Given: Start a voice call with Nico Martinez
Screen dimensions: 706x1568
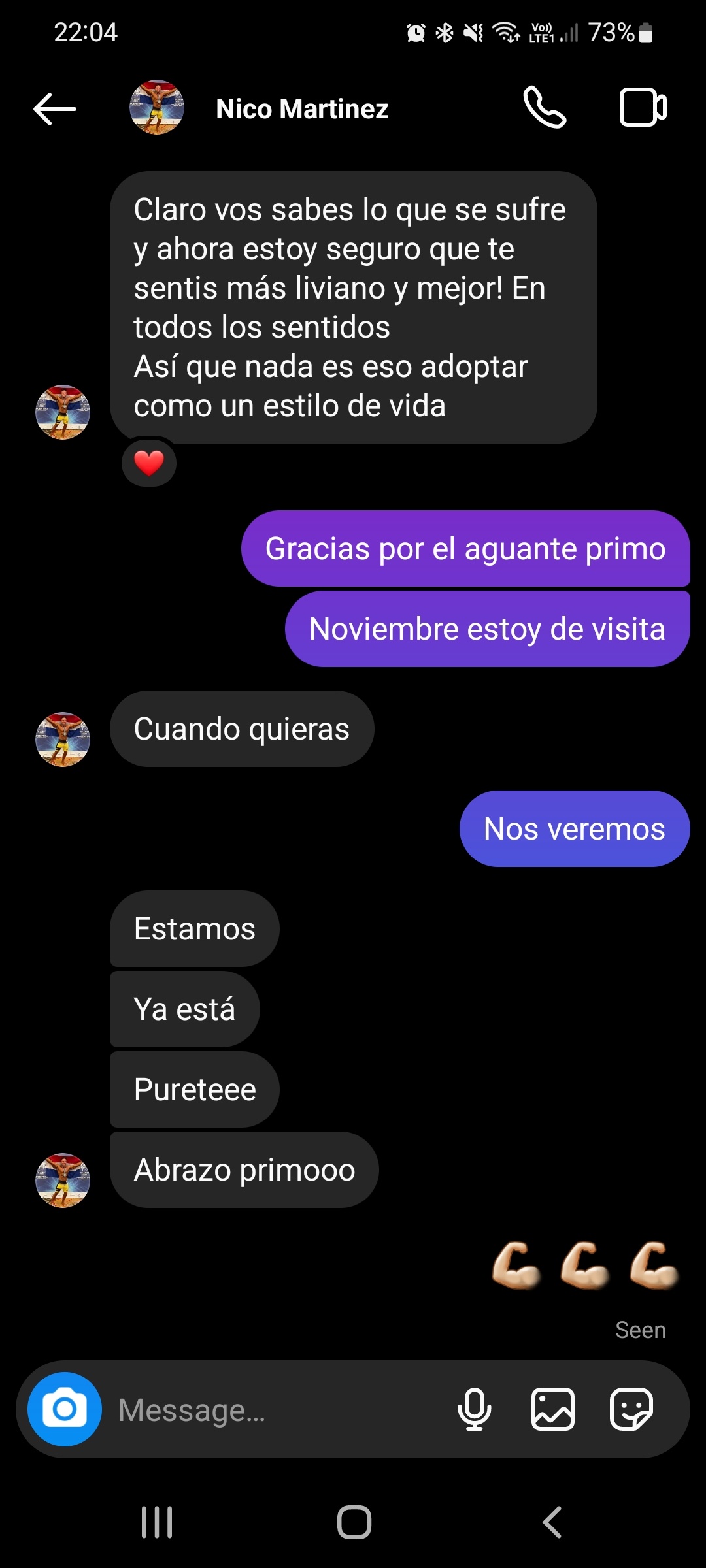Looking at the screenshot, I should pos(545,108).
